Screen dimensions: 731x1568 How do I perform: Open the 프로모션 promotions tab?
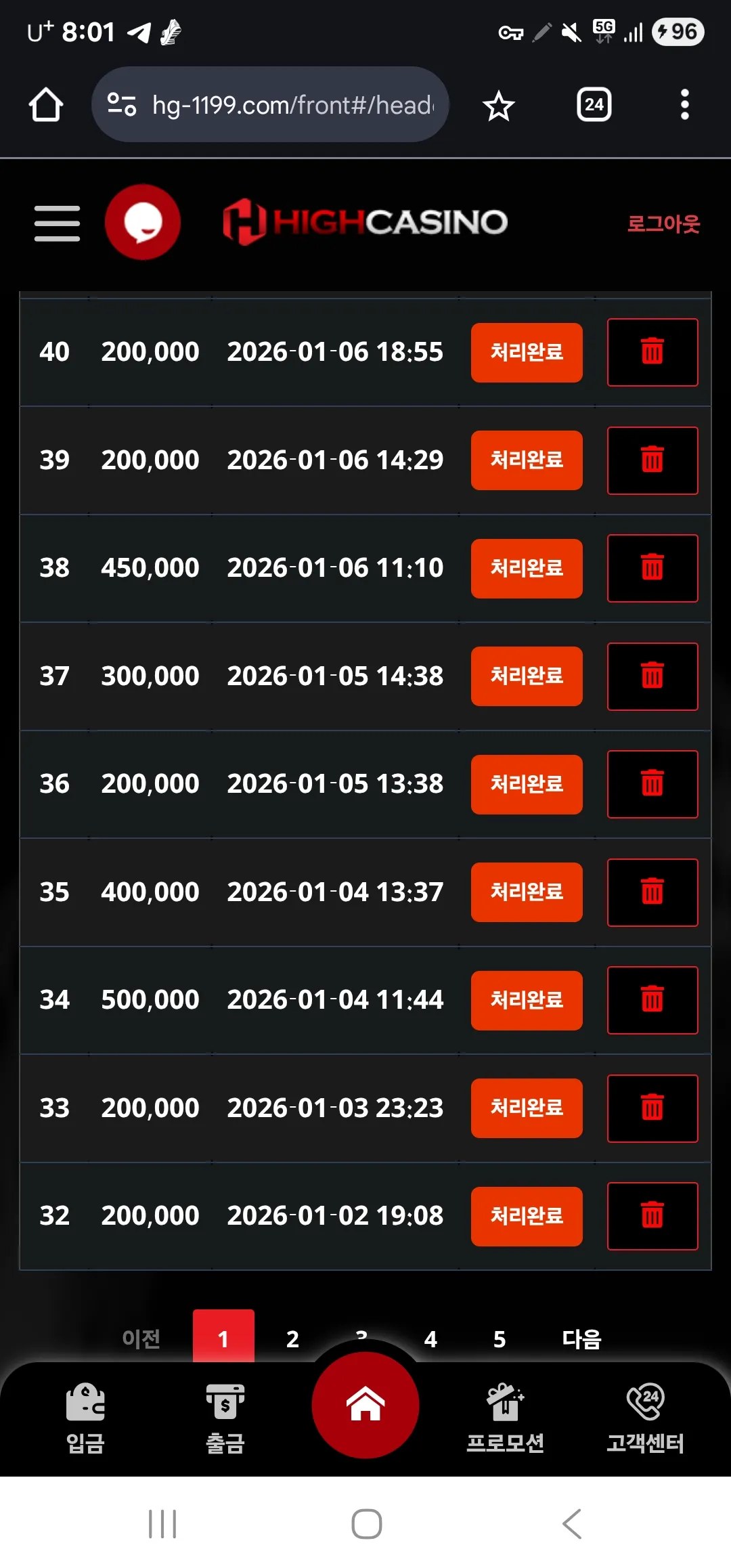pyautogui.click(x=505, y=1419)
